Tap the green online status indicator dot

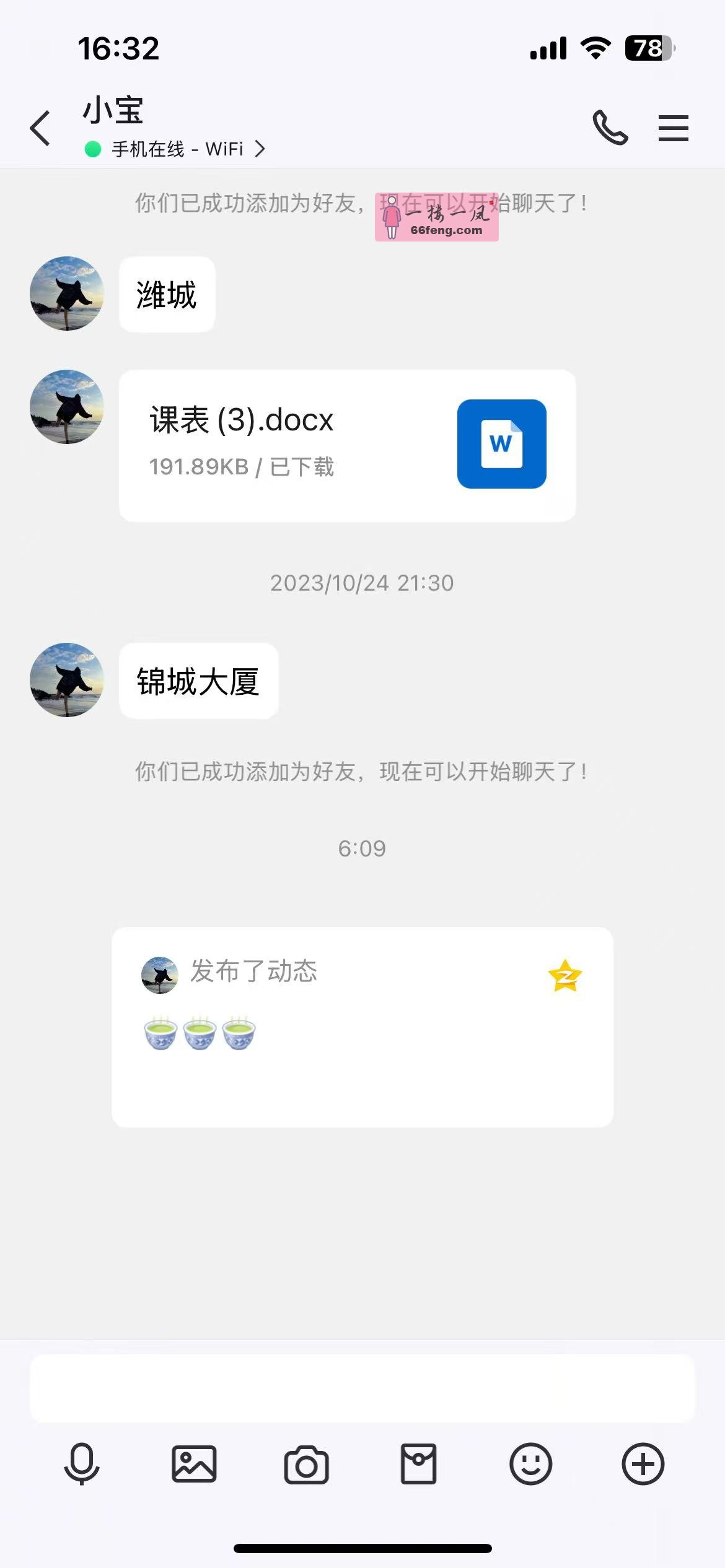(x=91, y=149)
